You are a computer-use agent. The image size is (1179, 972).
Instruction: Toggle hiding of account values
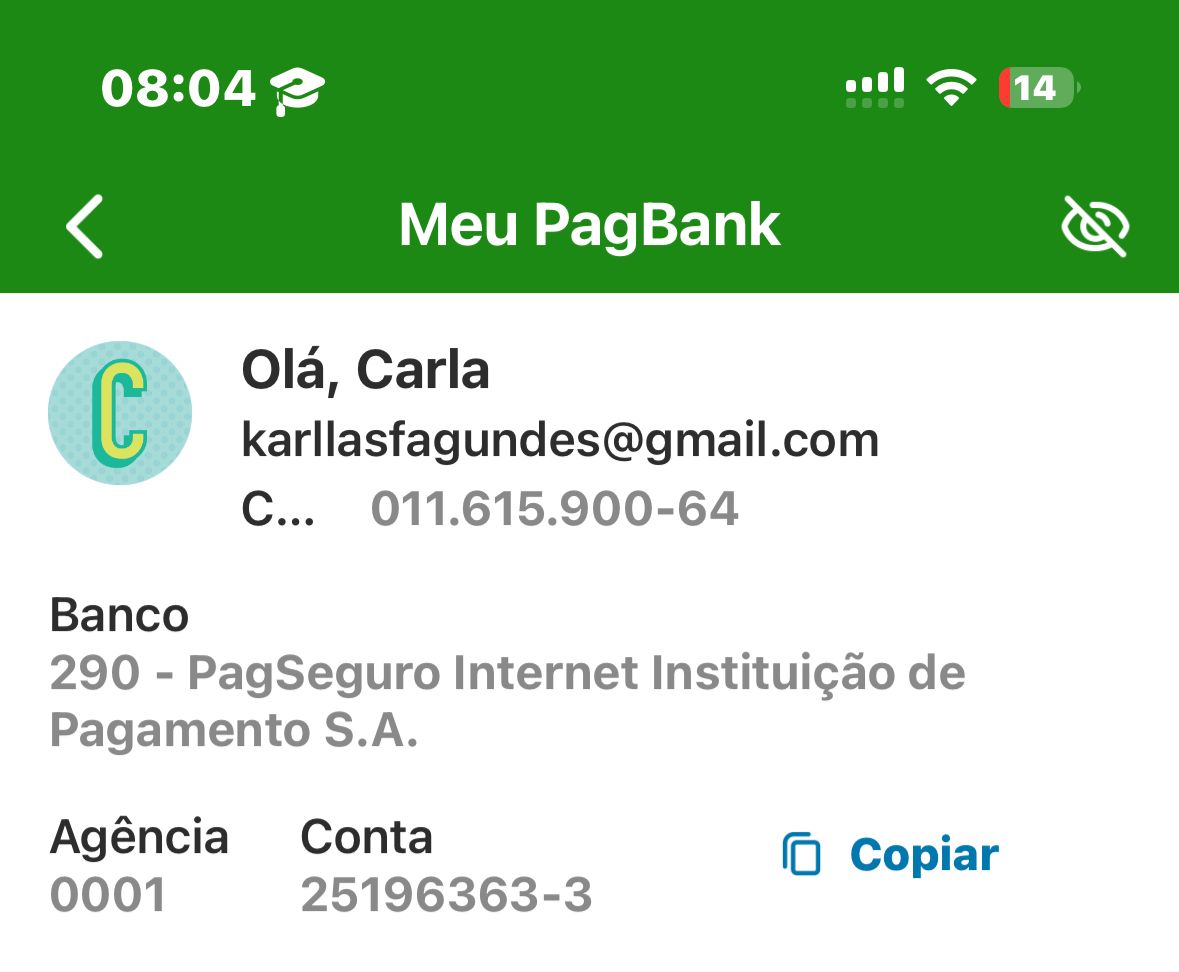[1094, 226]
